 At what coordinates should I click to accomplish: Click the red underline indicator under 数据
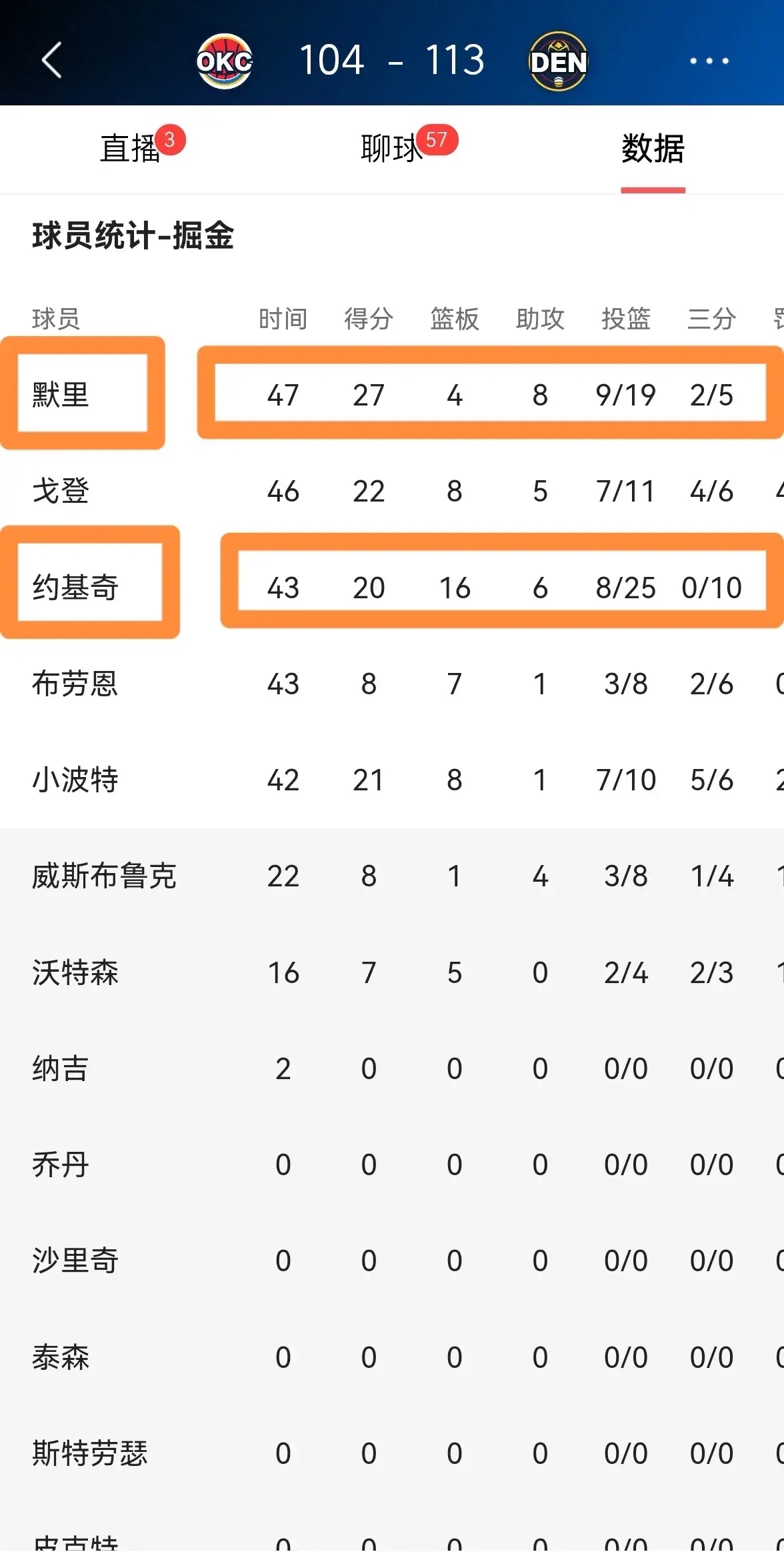coord(653,189)
